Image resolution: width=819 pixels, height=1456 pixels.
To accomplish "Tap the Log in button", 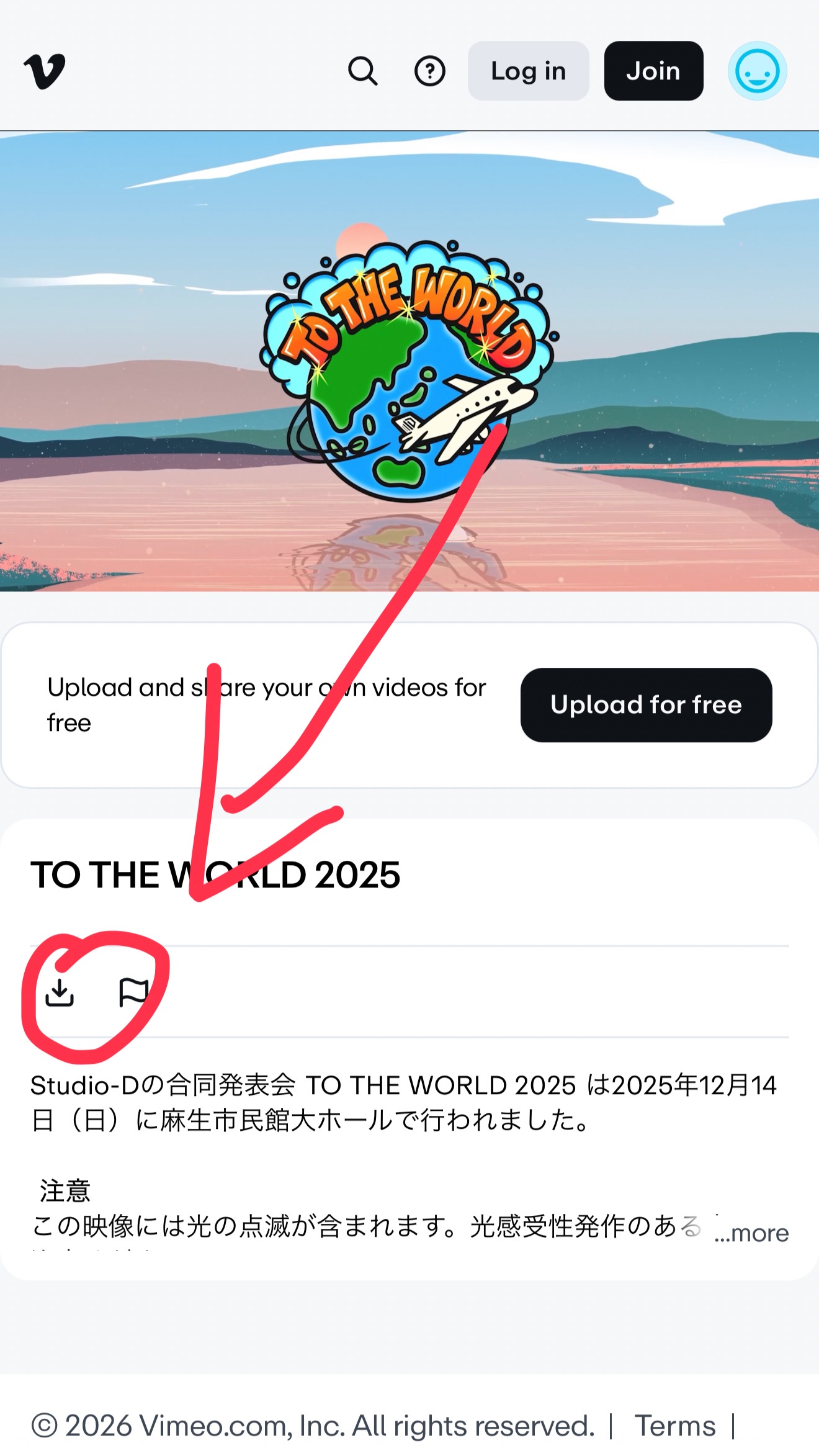I will click(x=528, y=71).
